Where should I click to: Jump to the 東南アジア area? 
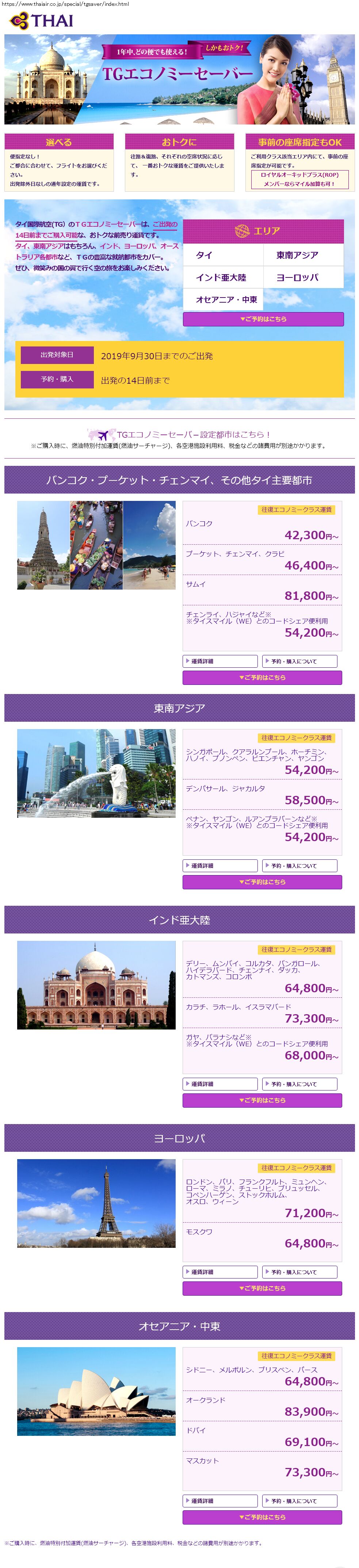tap(303, 255)
